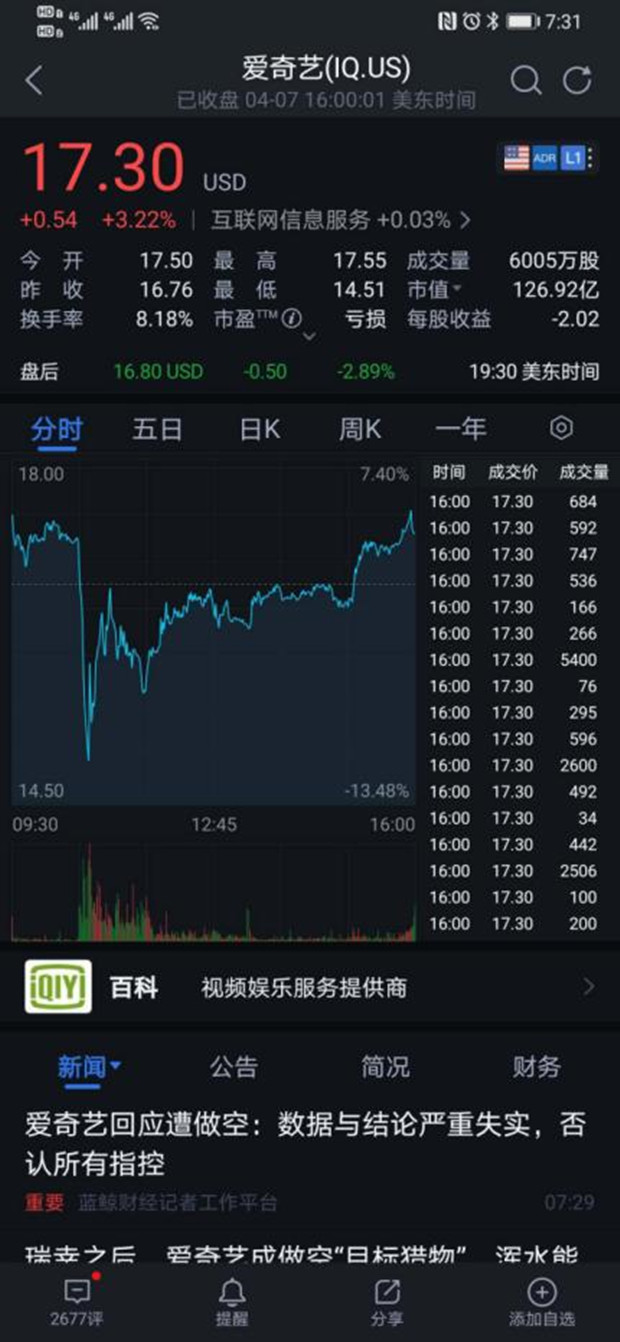Open the 新闻 dropdown tab
The width and height of the screenshot is (620, 1342).
88,1067
